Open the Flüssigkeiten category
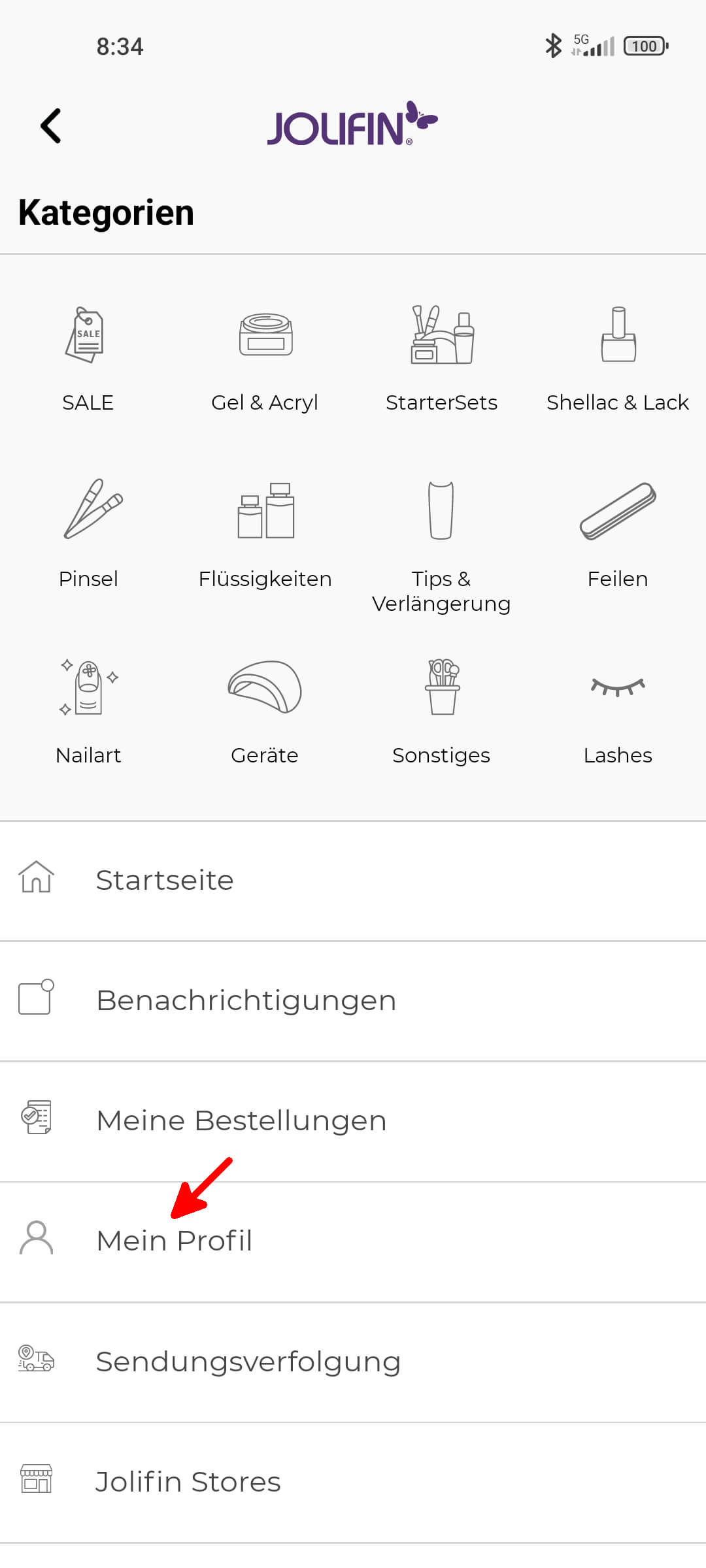Image resolution: width=706 pixels, height=1568 pixels. [265, 536]
